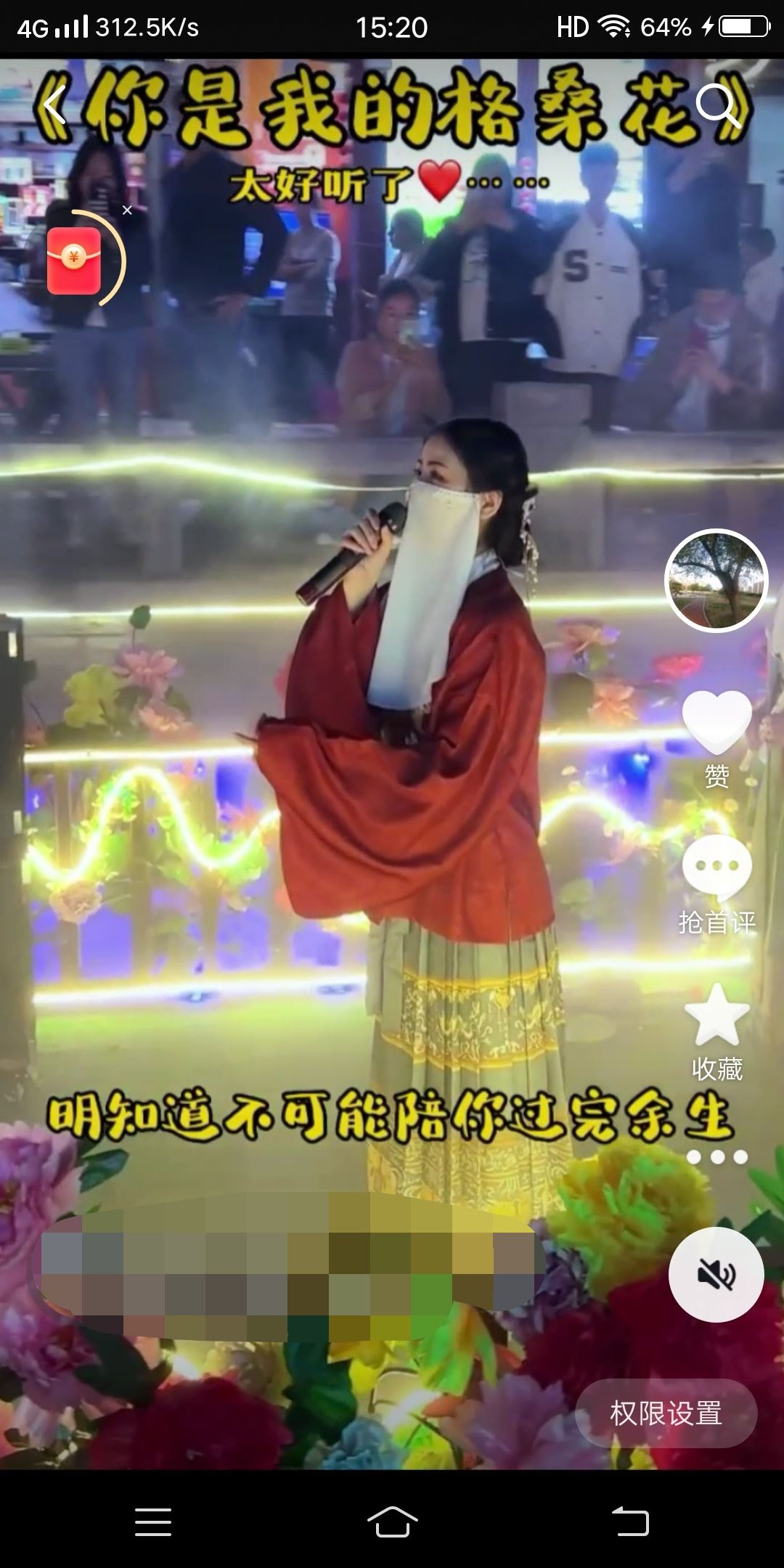Open the creator's profile avatar
This screenshot has height=1568, width=784.
tap(716, 581)
